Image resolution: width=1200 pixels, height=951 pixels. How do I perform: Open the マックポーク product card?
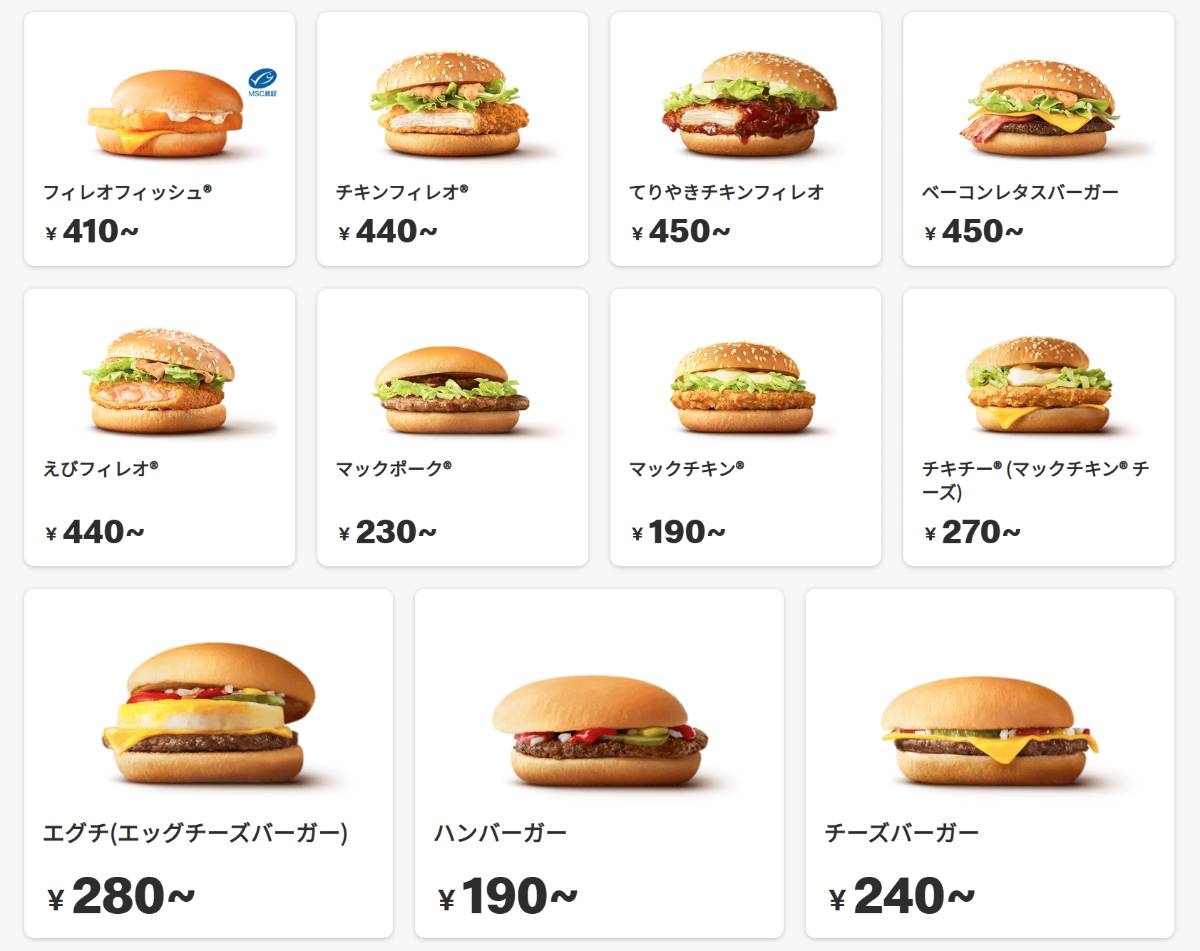click(x=452, y=427)
